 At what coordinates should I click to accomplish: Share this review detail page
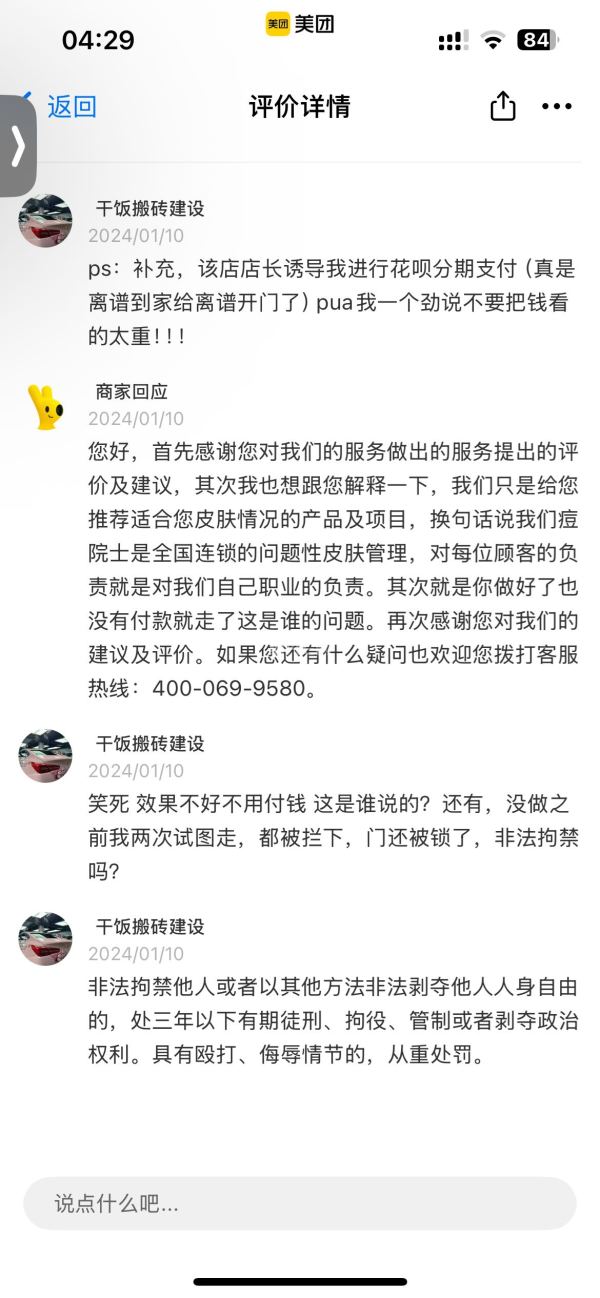click(x=503, y=106)
